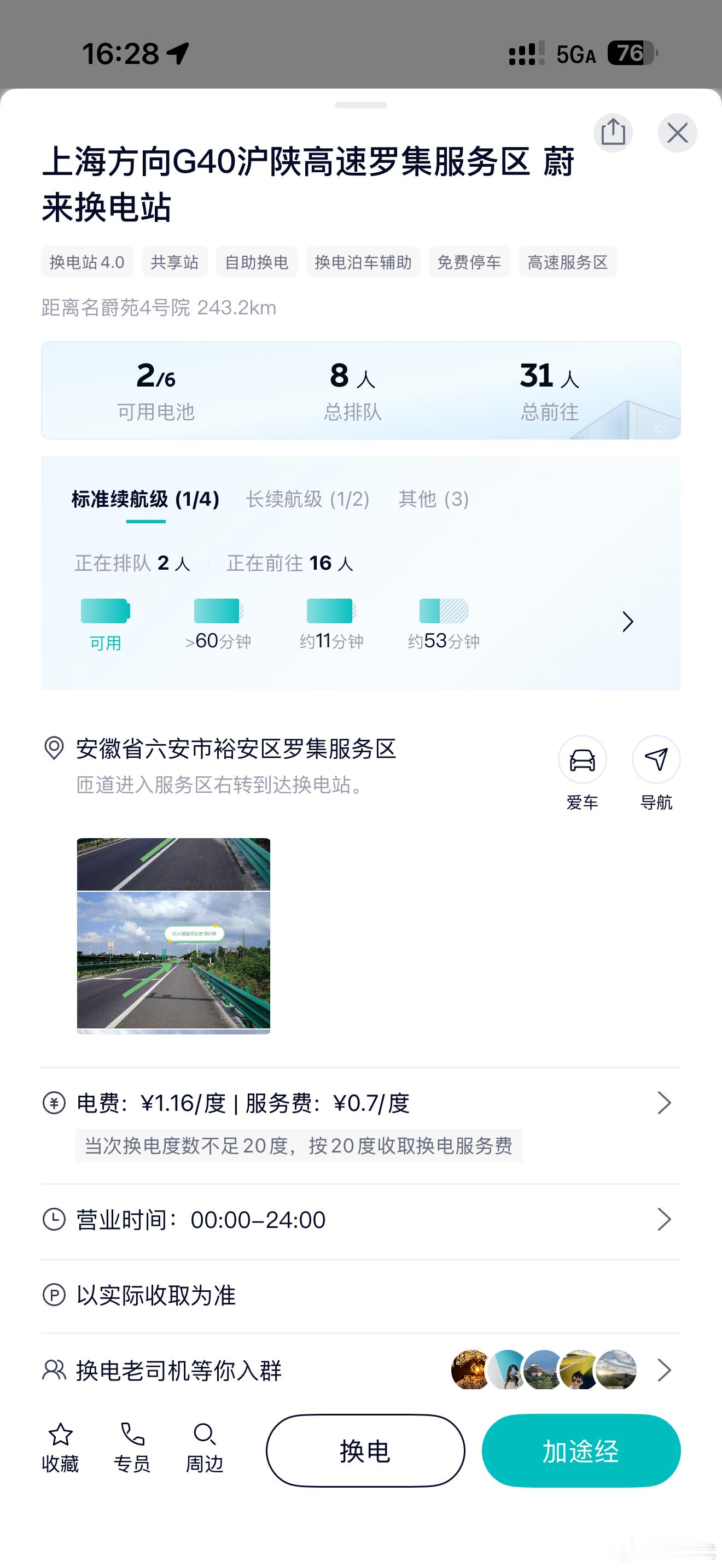
Task: Close the station detail sheet
Action: click(677, 133)
